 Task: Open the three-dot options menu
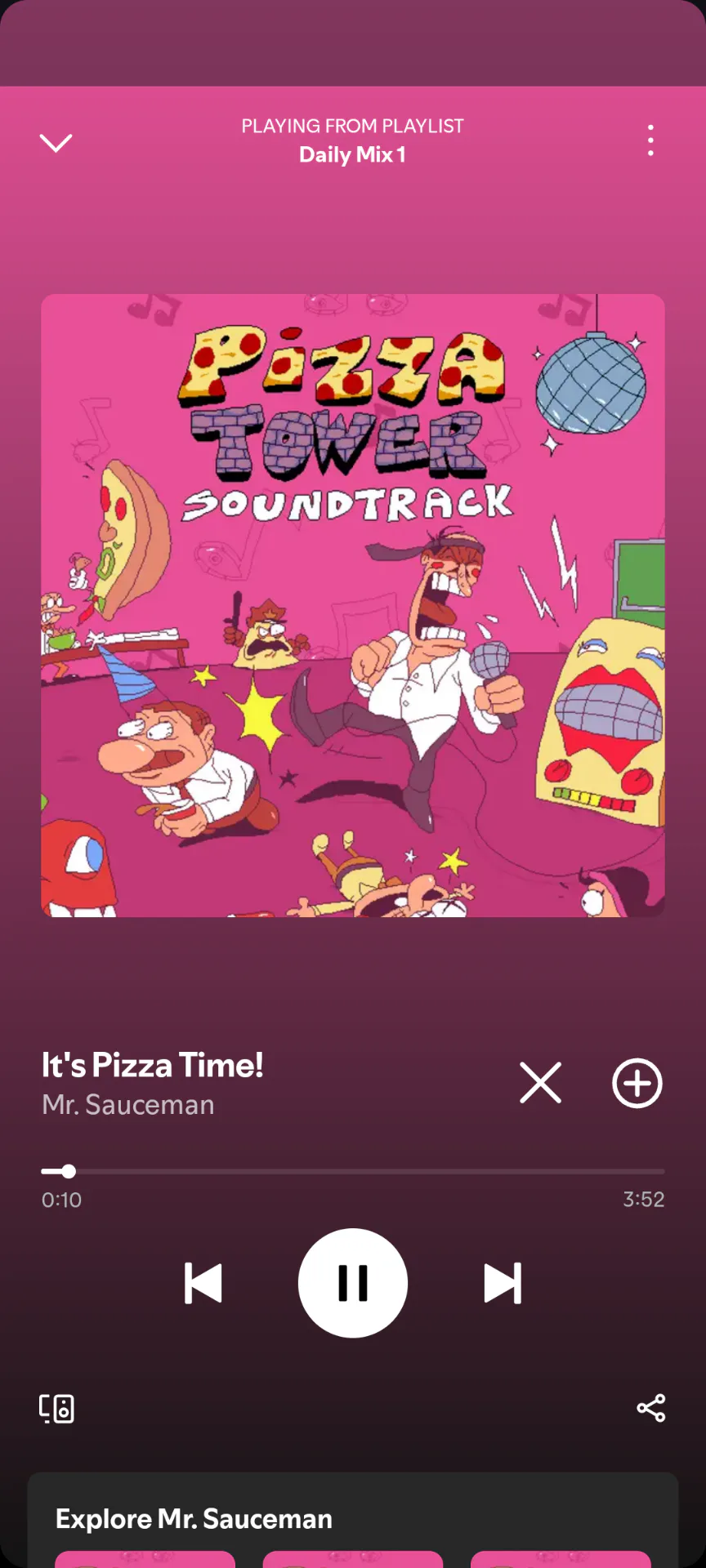650,140
